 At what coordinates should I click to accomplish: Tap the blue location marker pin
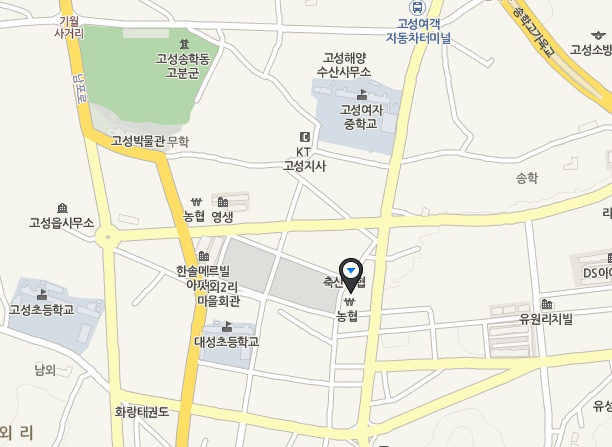pyautogui.click(x=351, y=271)
